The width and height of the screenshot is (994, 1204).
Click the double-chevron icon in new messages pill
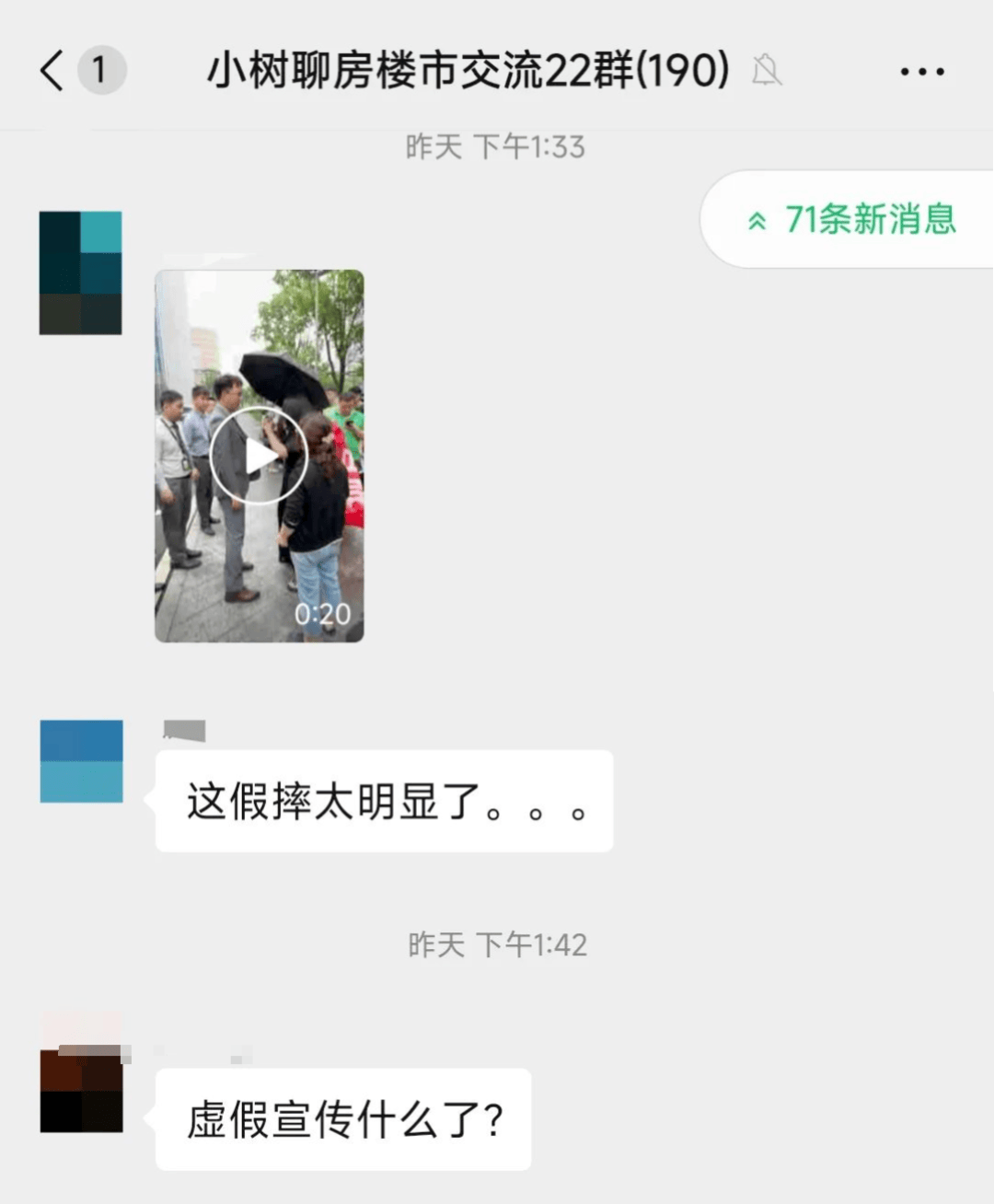[756, 220]
